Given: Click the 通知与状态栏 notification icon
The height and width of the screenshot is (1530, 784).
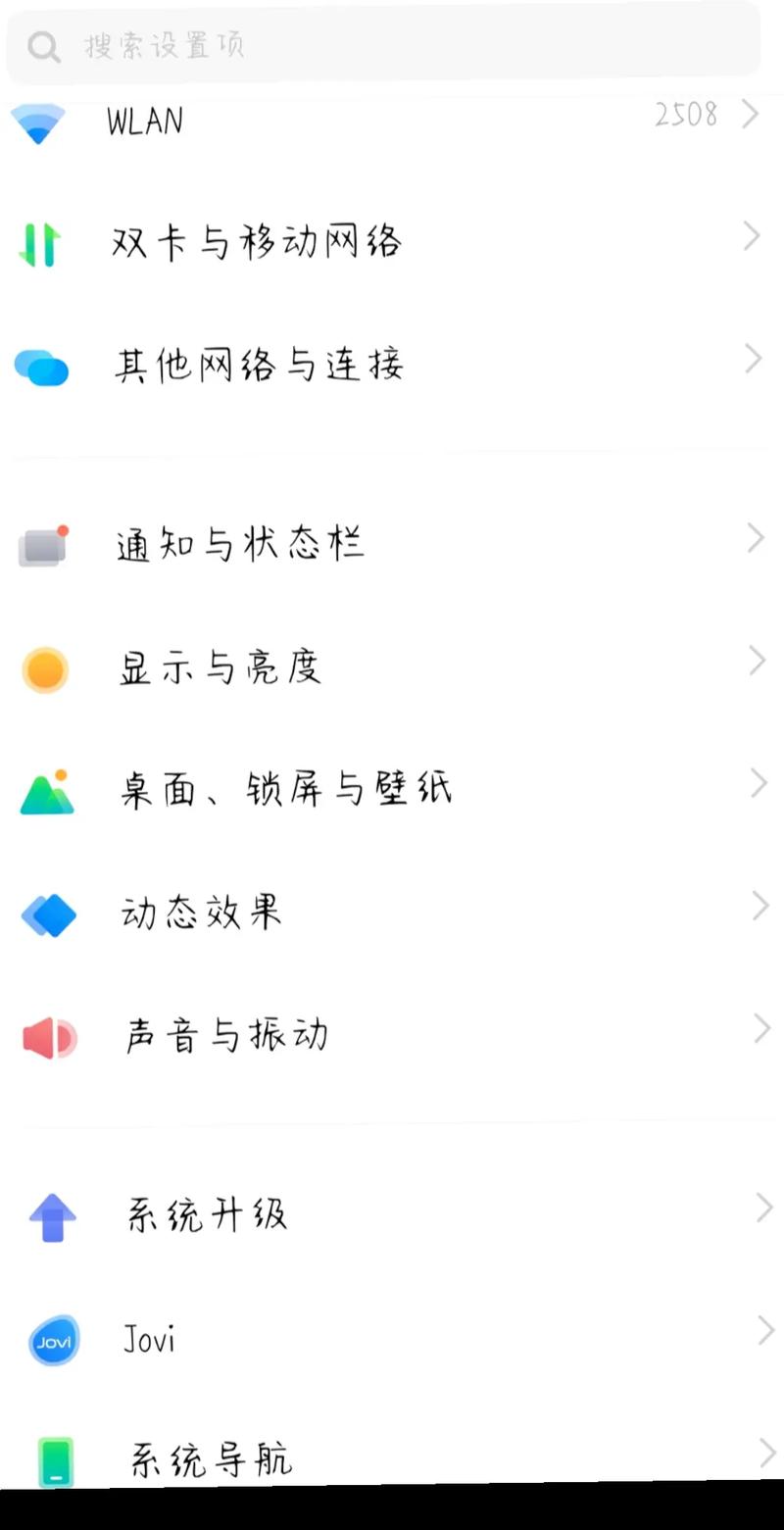Looking at the screenshot, I should [x=41, y=546].
